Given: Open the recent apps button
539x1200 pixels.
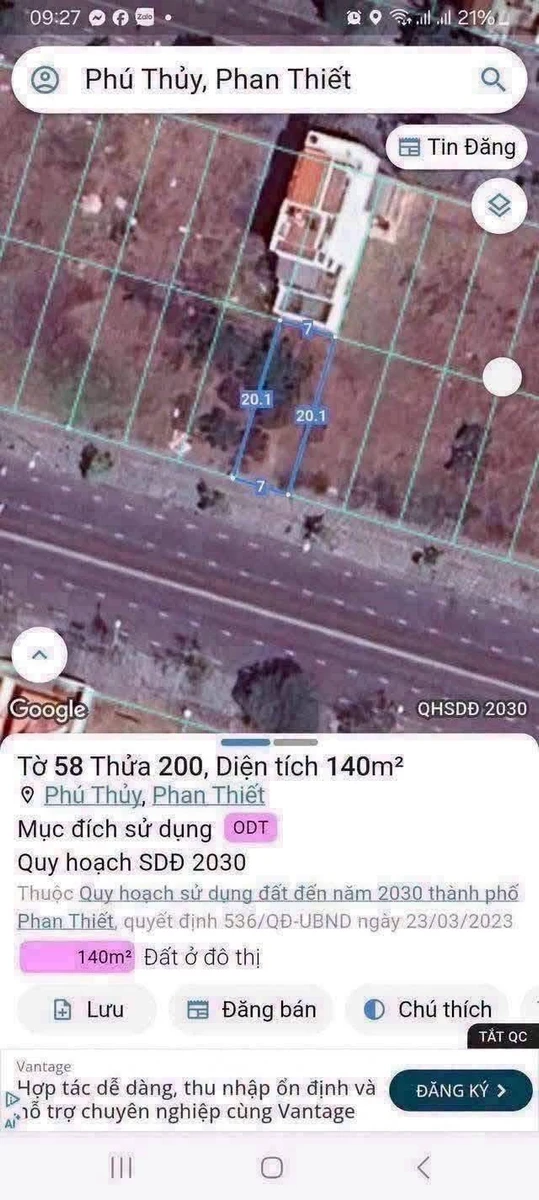Looking at the screenshot, I should pos(121,1167).
